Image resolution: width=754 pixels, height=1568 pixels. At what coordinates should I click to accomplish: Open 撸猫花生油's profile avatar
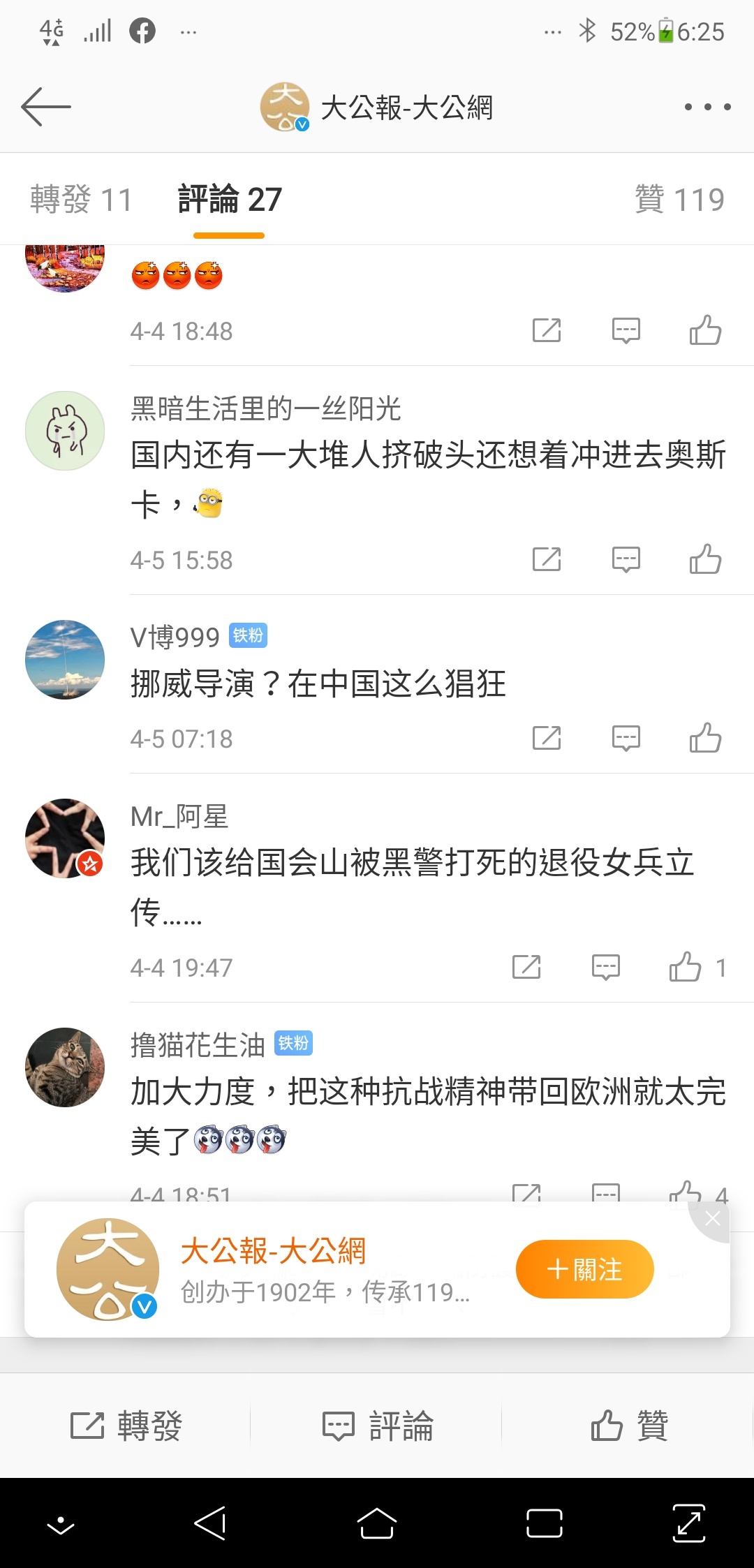pos(65,1067)
